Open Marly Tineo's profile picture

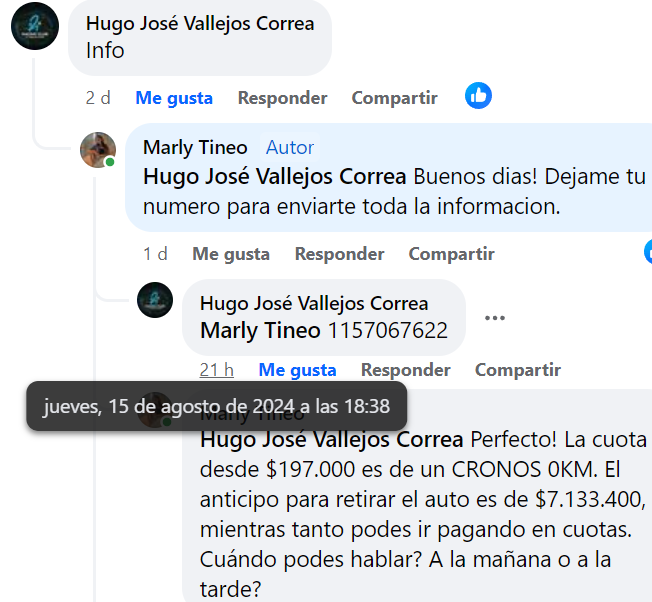(x=97, y=150)
